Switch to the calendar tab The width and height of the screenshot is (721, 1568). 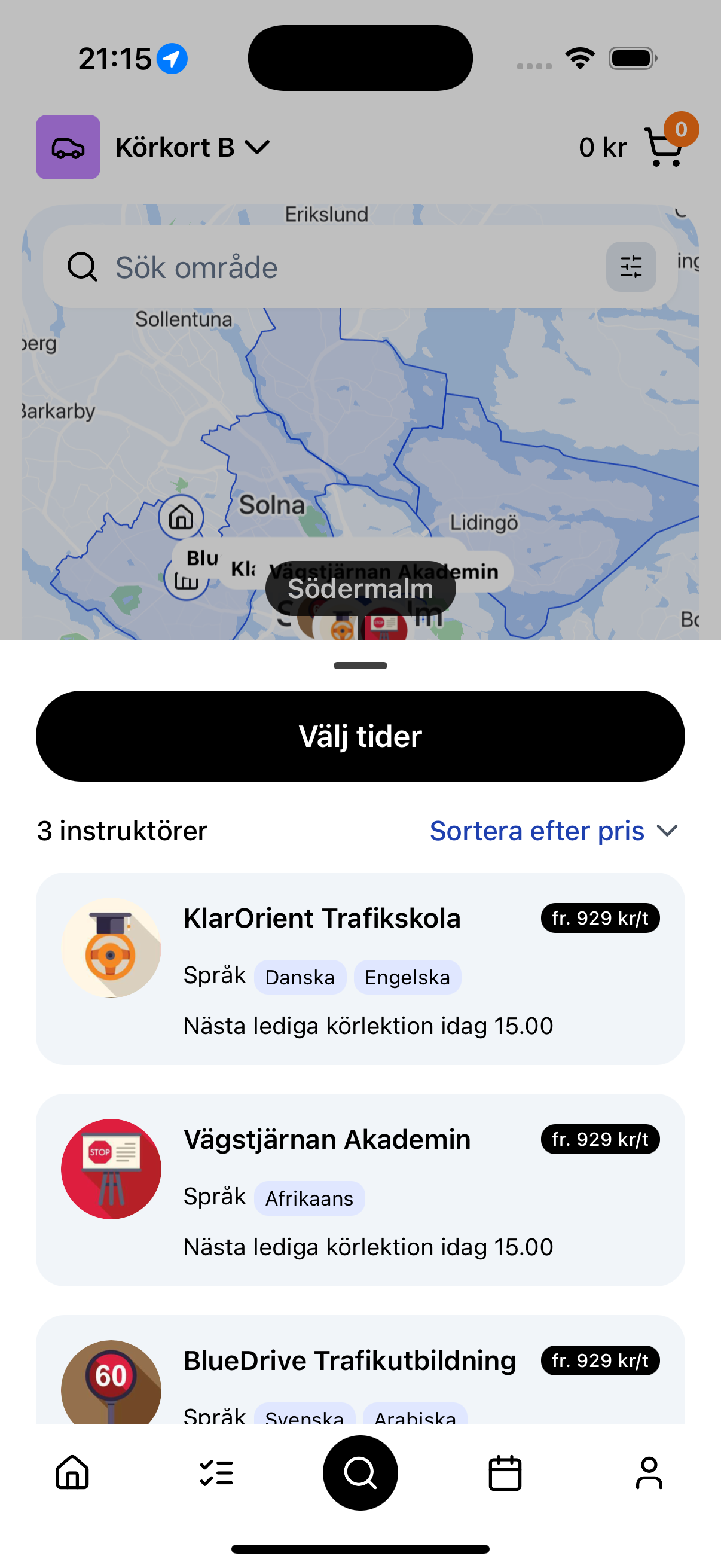505,1472
